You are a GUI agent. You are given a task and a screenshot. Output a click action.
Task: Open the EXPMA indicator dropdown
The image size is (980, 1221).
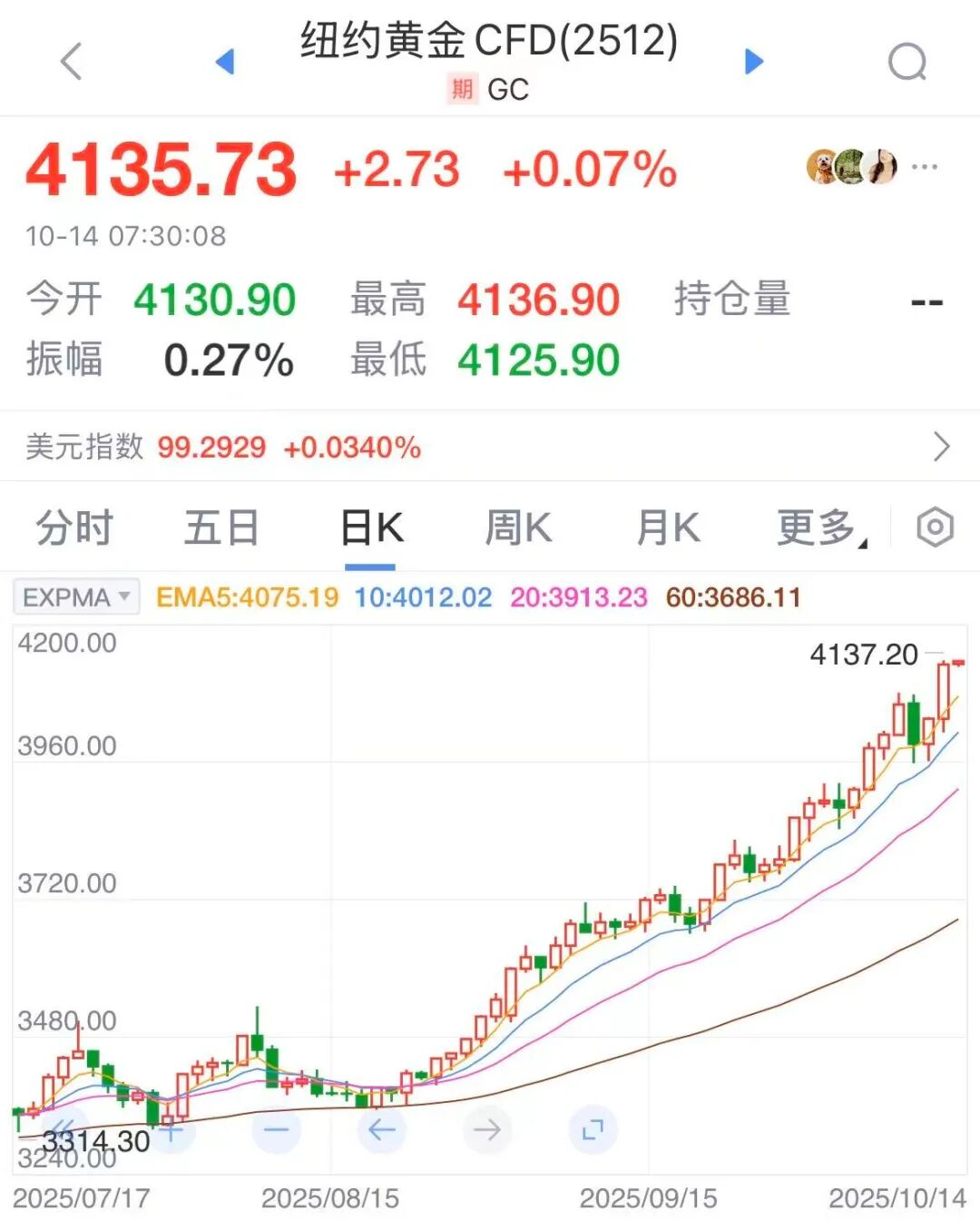point(77,597)
